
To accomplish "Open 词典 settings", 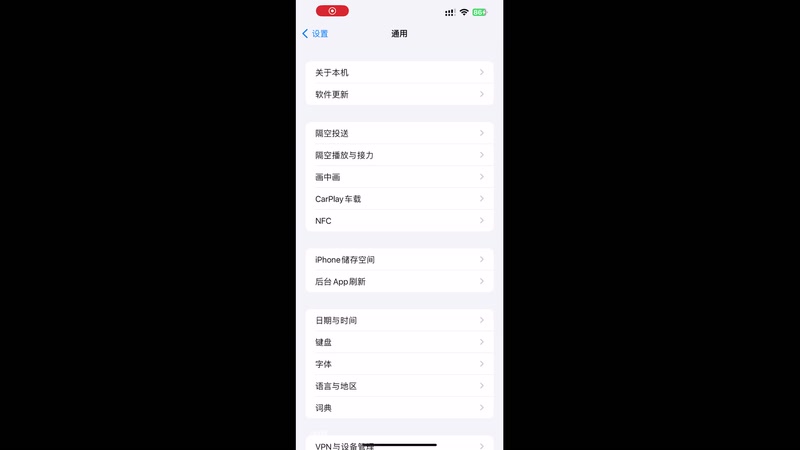I will click(399, 408).
